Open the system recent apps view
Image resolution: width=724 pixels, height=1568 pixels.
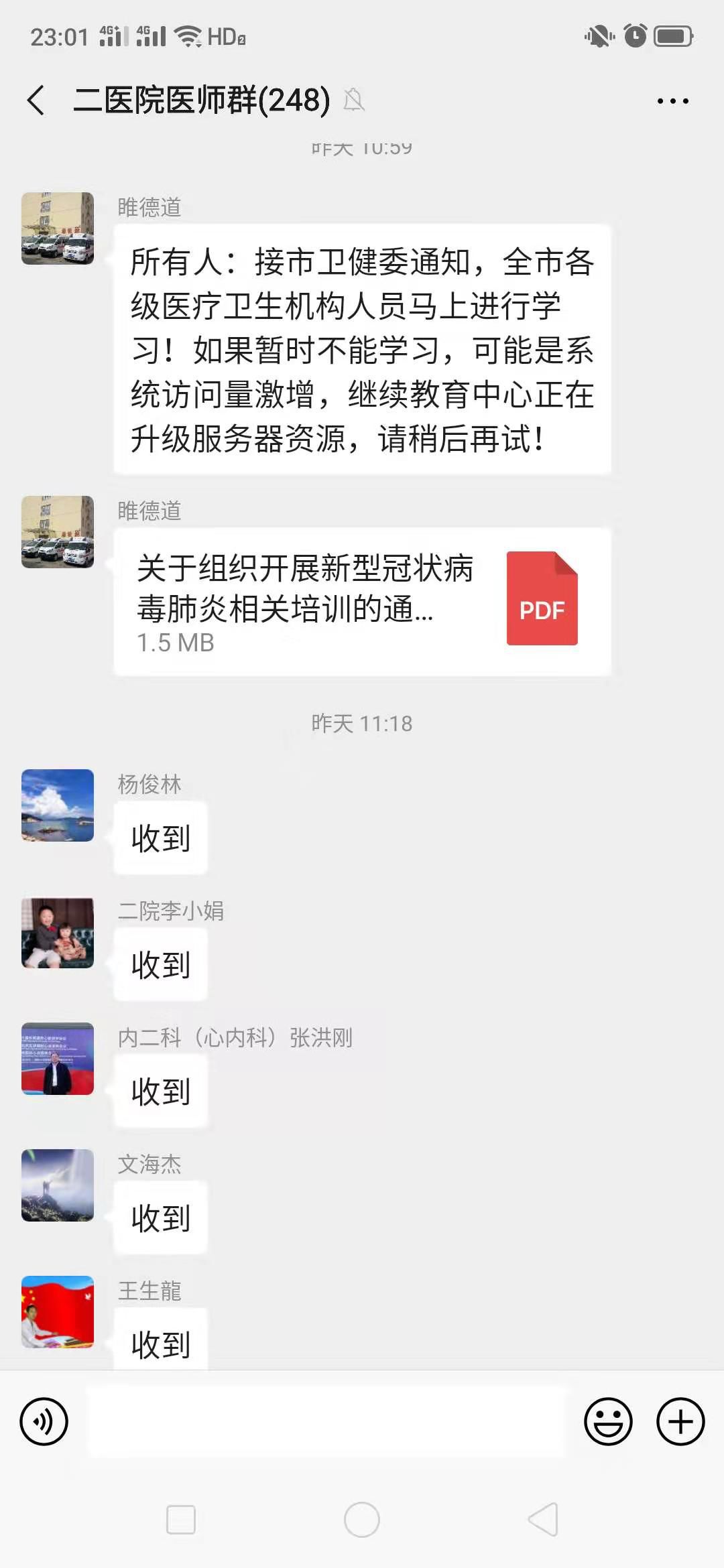coord(181,1519)
